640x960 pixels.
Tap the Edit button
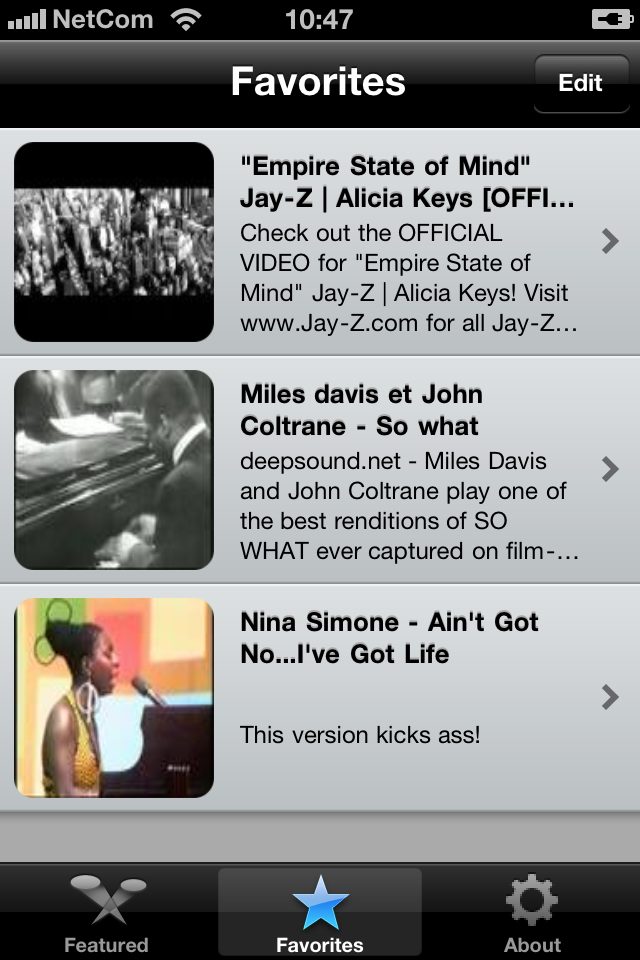(x=580, y=83)
